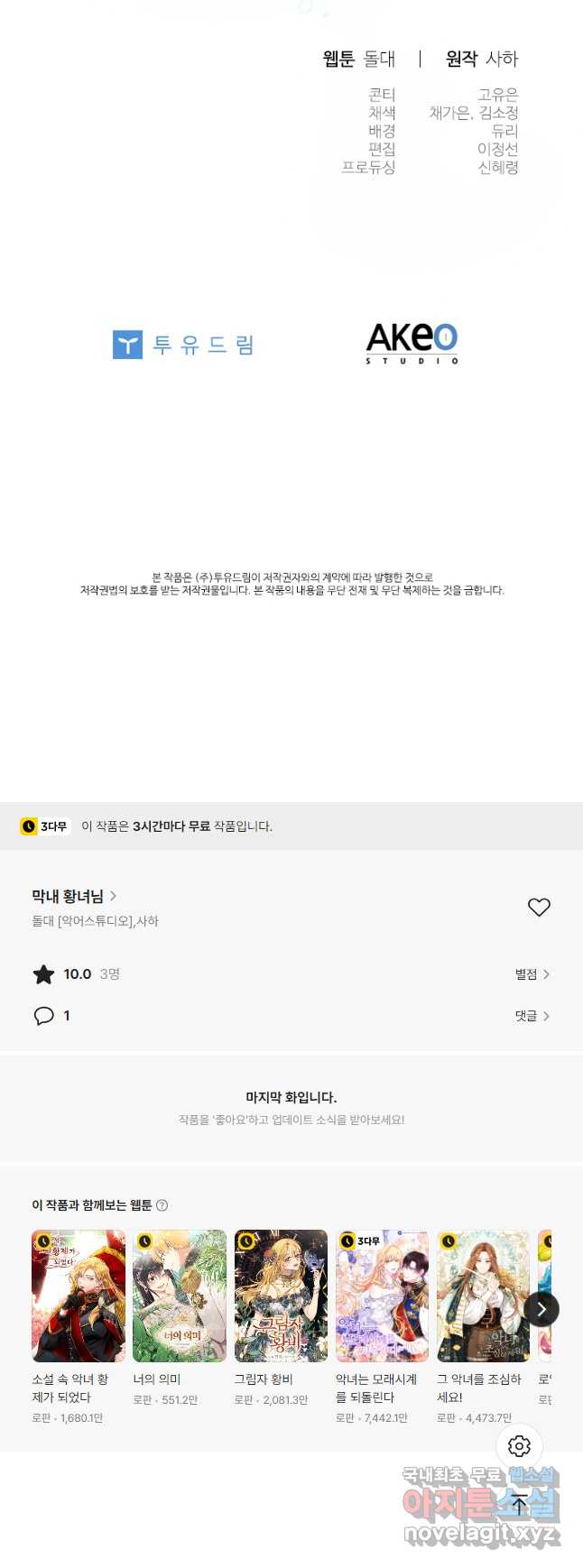Screen dimensions: 583x1568
Task: Open the webtoon 악녀는 모래시계를 되돌린다
Action: tap(382, 1296)
